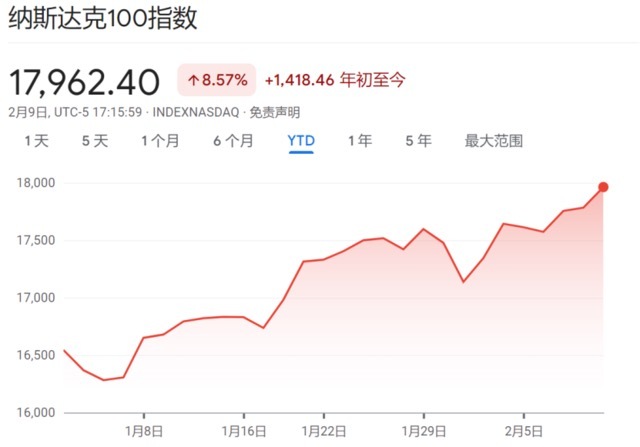Show the 1个月 chart range
The image size is (640, 447).
160,141
